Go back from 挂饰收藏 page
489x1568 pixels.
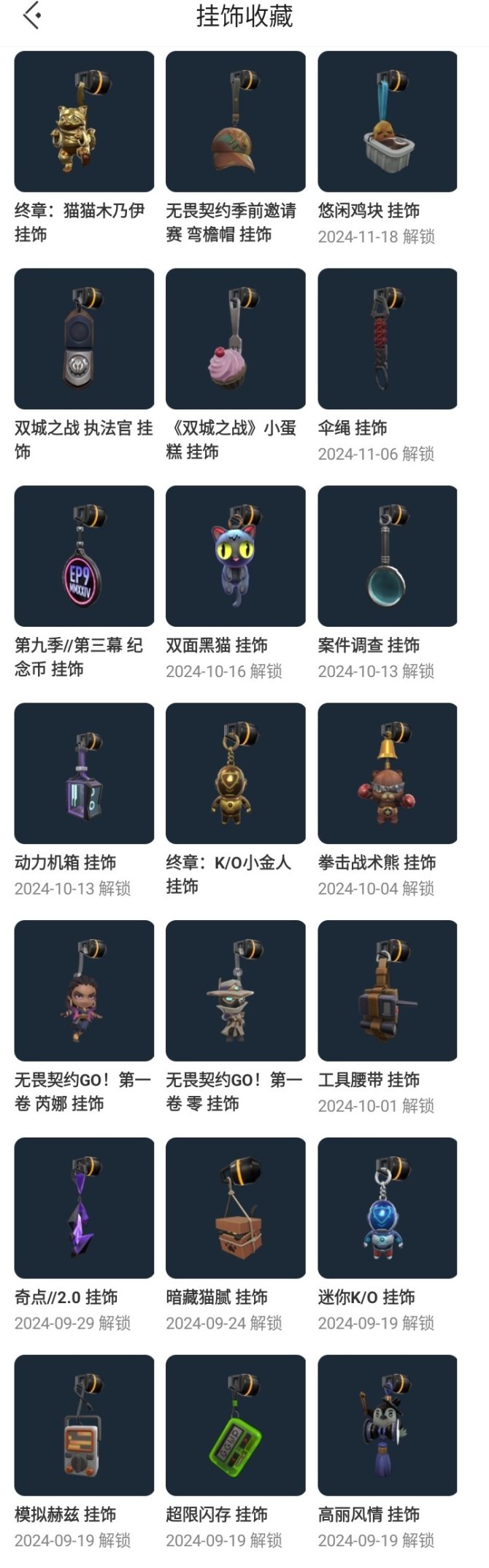tap(31, 16)
